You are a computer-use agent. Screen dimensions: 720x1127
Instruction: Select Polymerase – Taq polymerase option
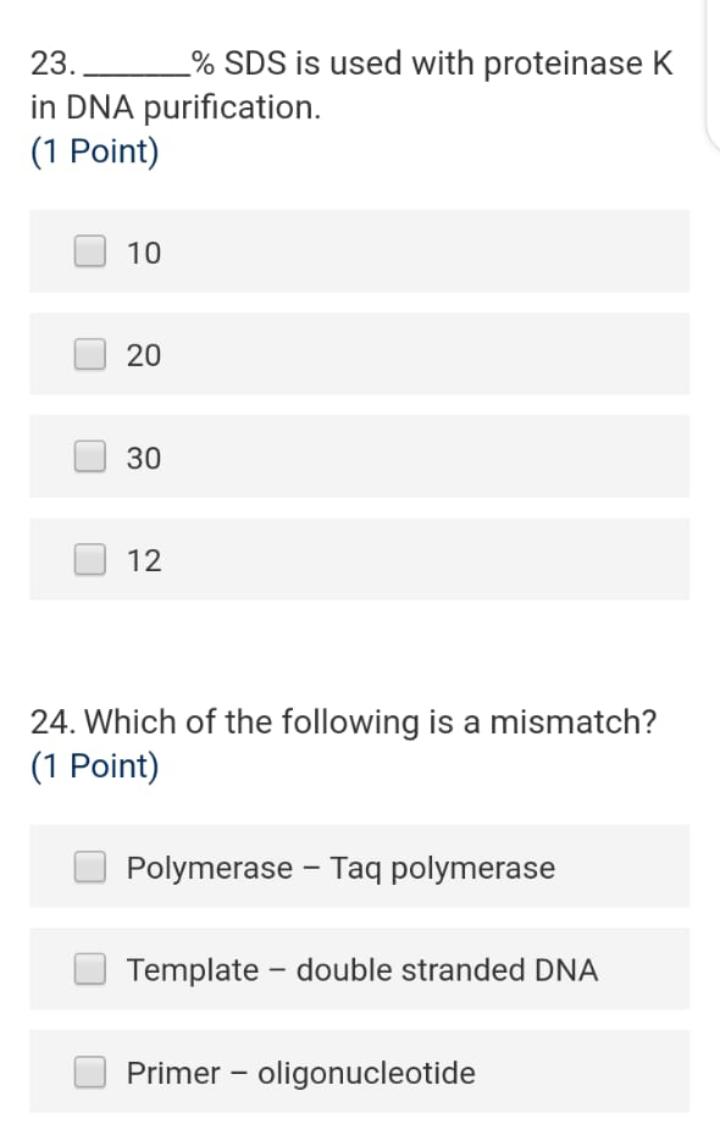tap(91, 866)
